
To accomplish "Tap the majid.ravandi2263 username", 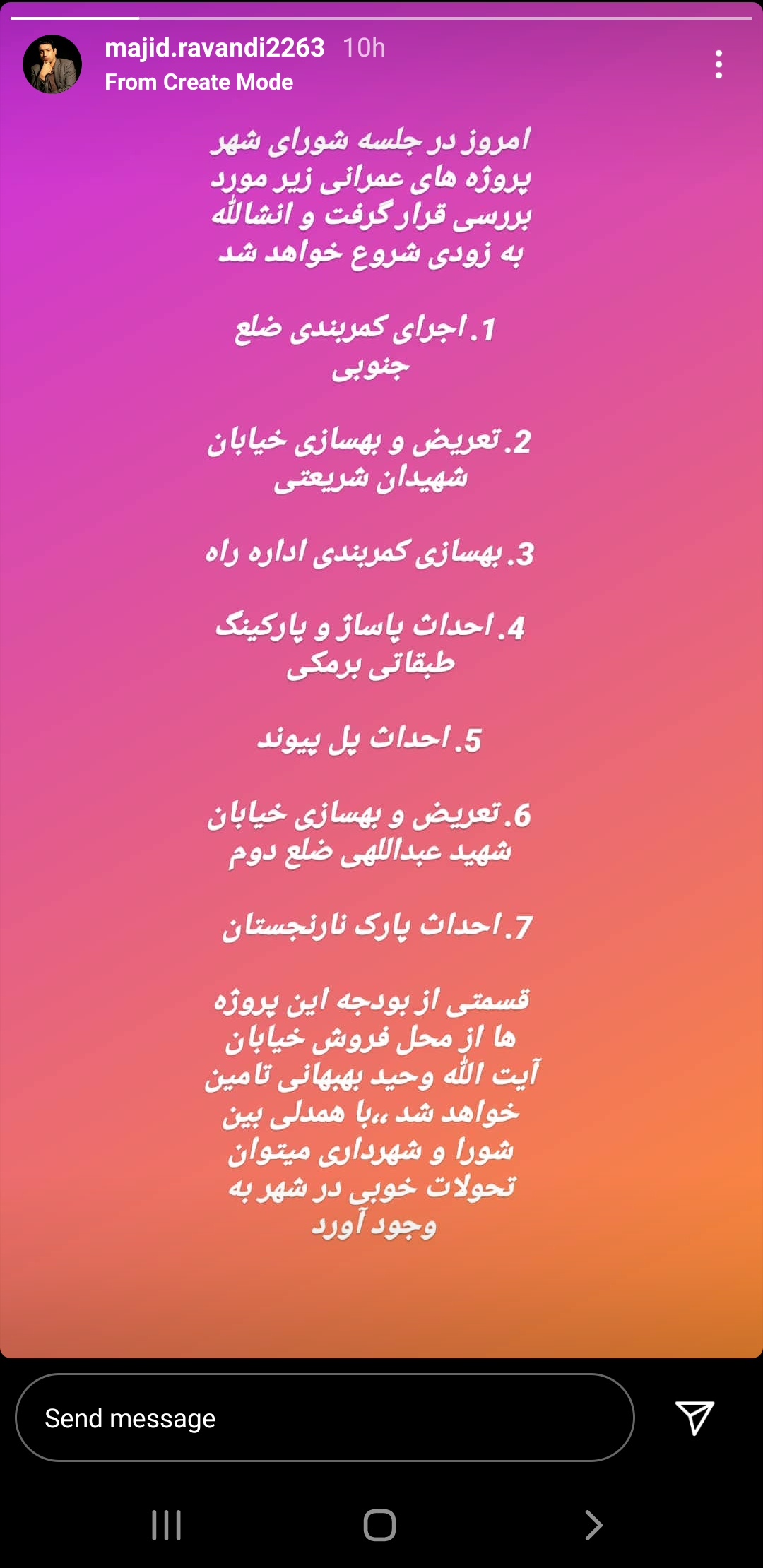I will 214,48.
